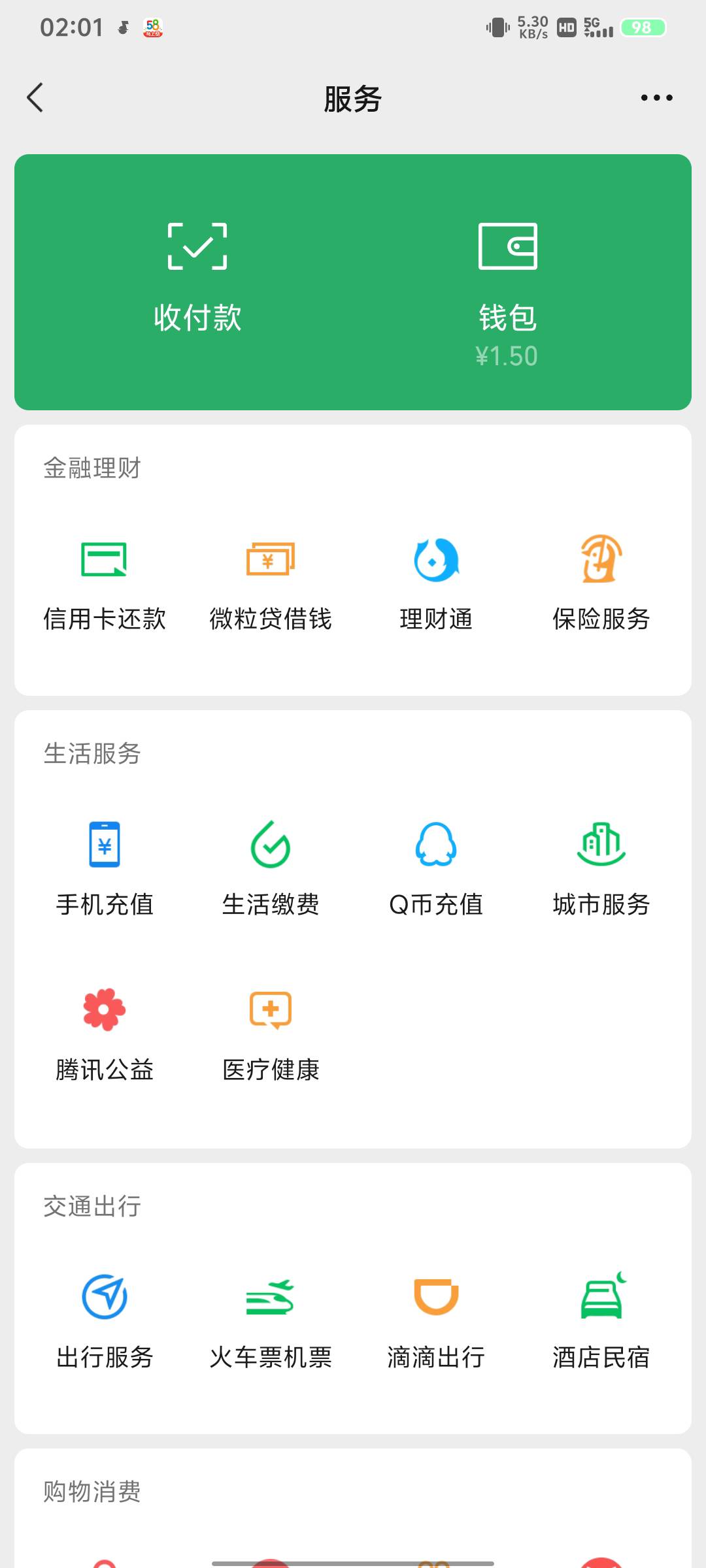The width and height of the screenshot is (706, 1568).
Task: Open the three-dot overflow menu
Action: click(x=656, y=98)
